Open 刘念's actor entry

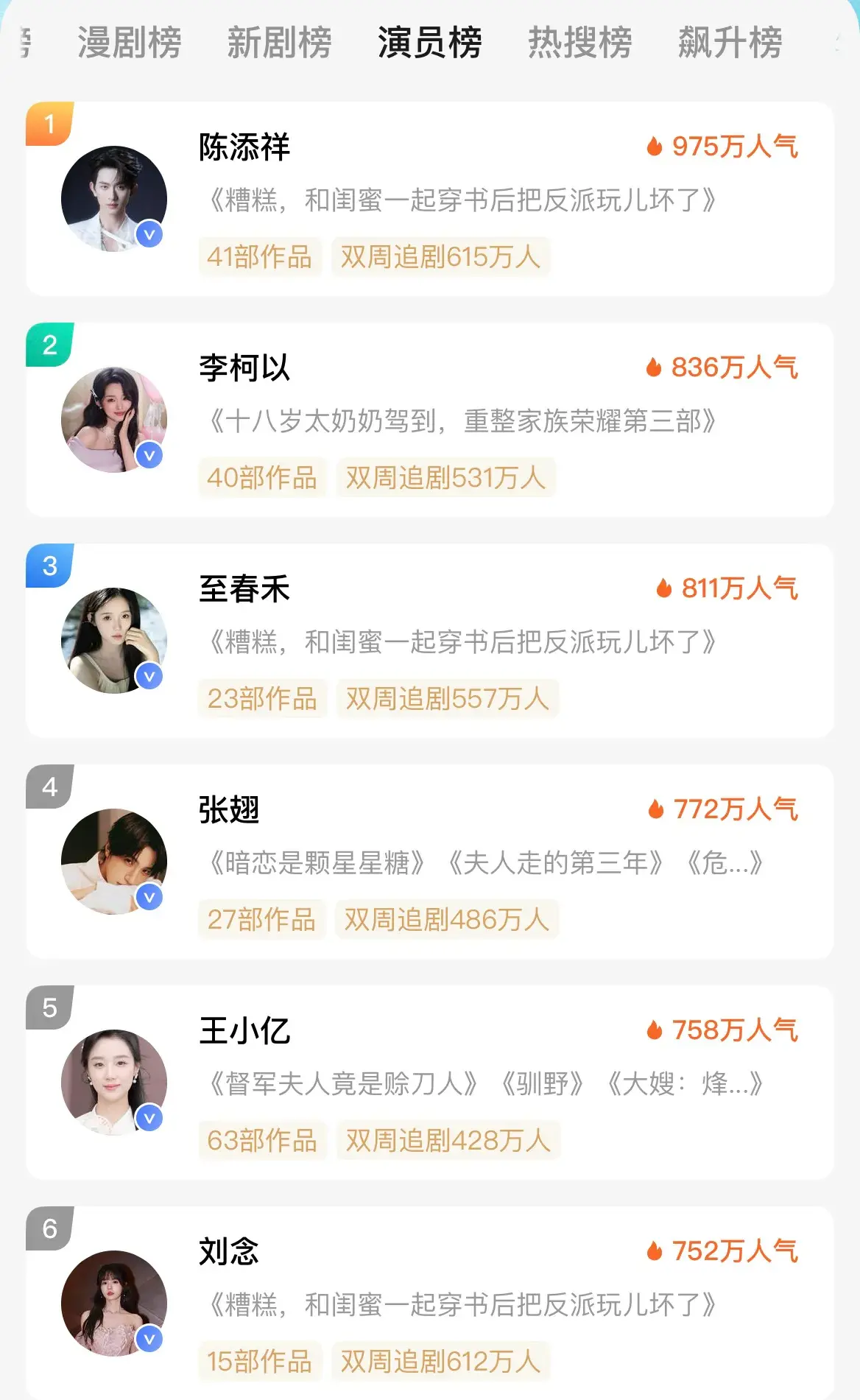[x=430, y=1304]
